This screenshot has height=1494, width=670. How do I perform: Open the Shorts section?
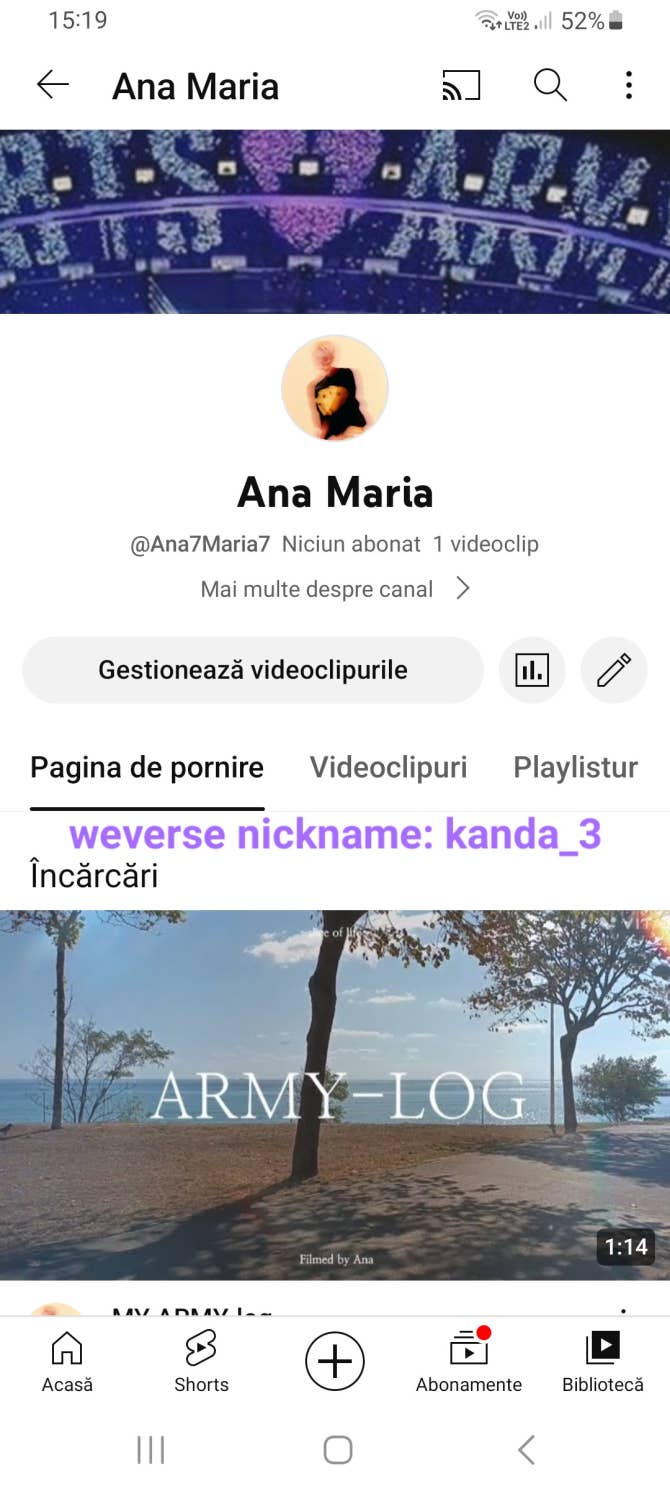coord(201,1362)
